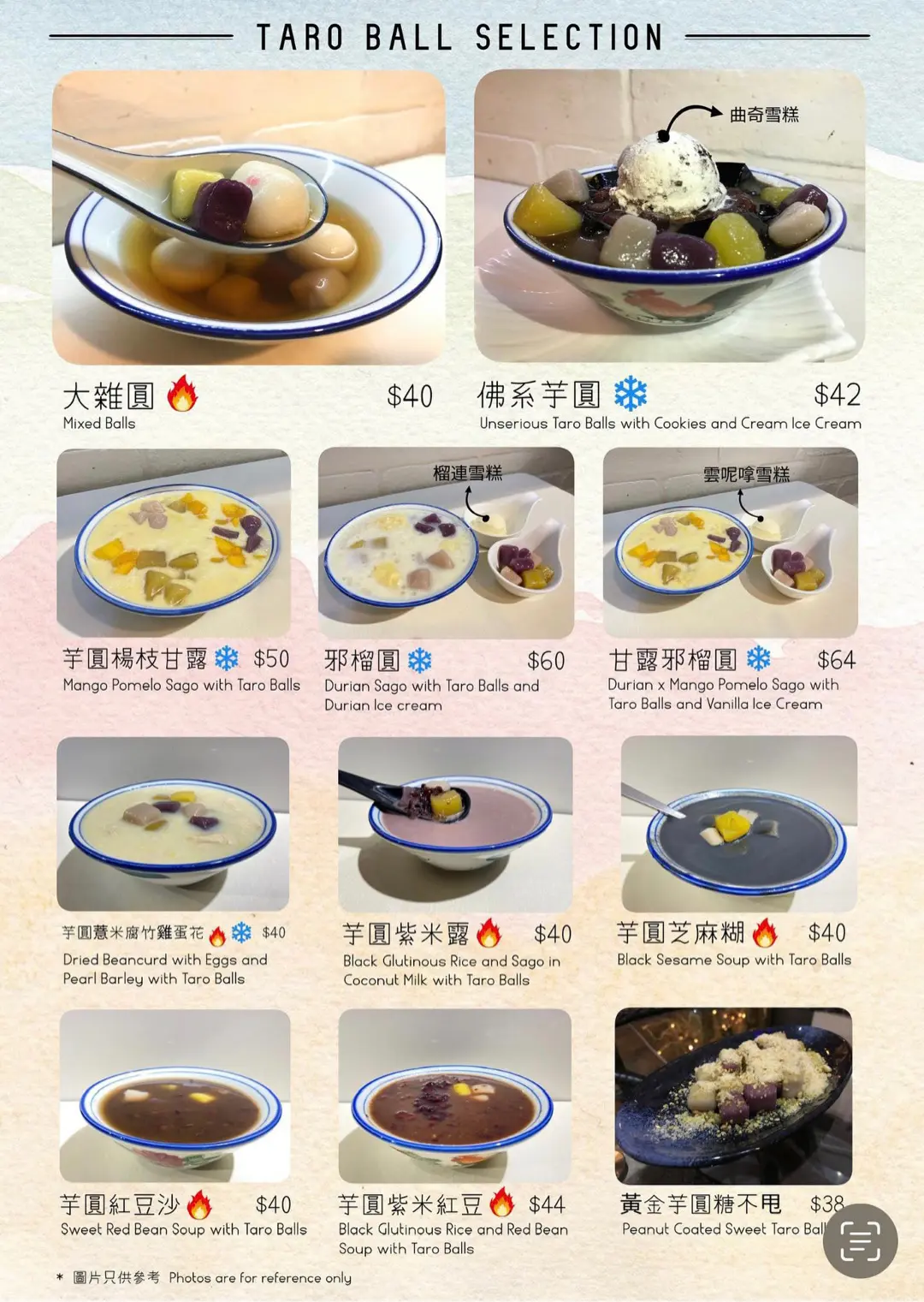Tap the text scan floating button
Screen dimensions: 924x1302
click(x=860, y=1241)
